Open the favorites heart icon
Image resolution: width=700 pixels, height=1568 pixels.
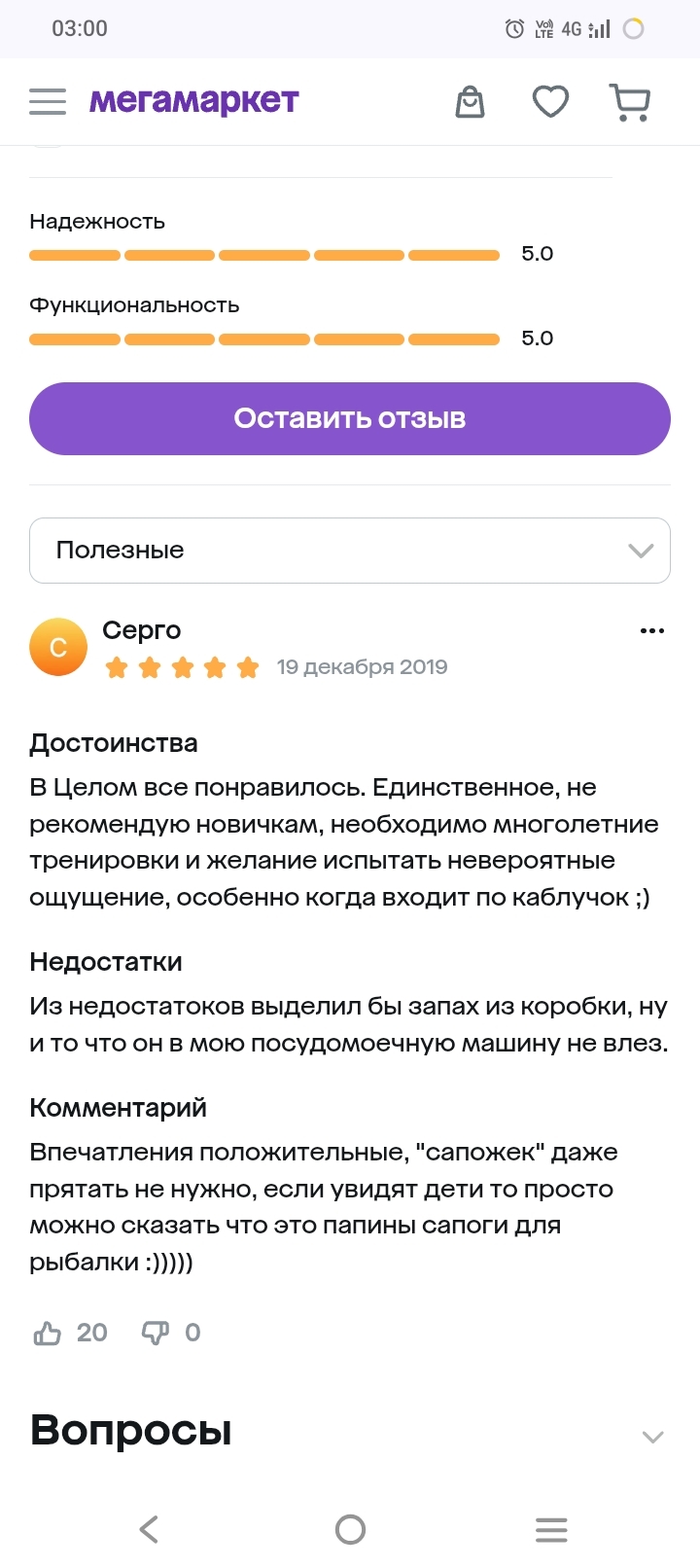coord(550,101)
